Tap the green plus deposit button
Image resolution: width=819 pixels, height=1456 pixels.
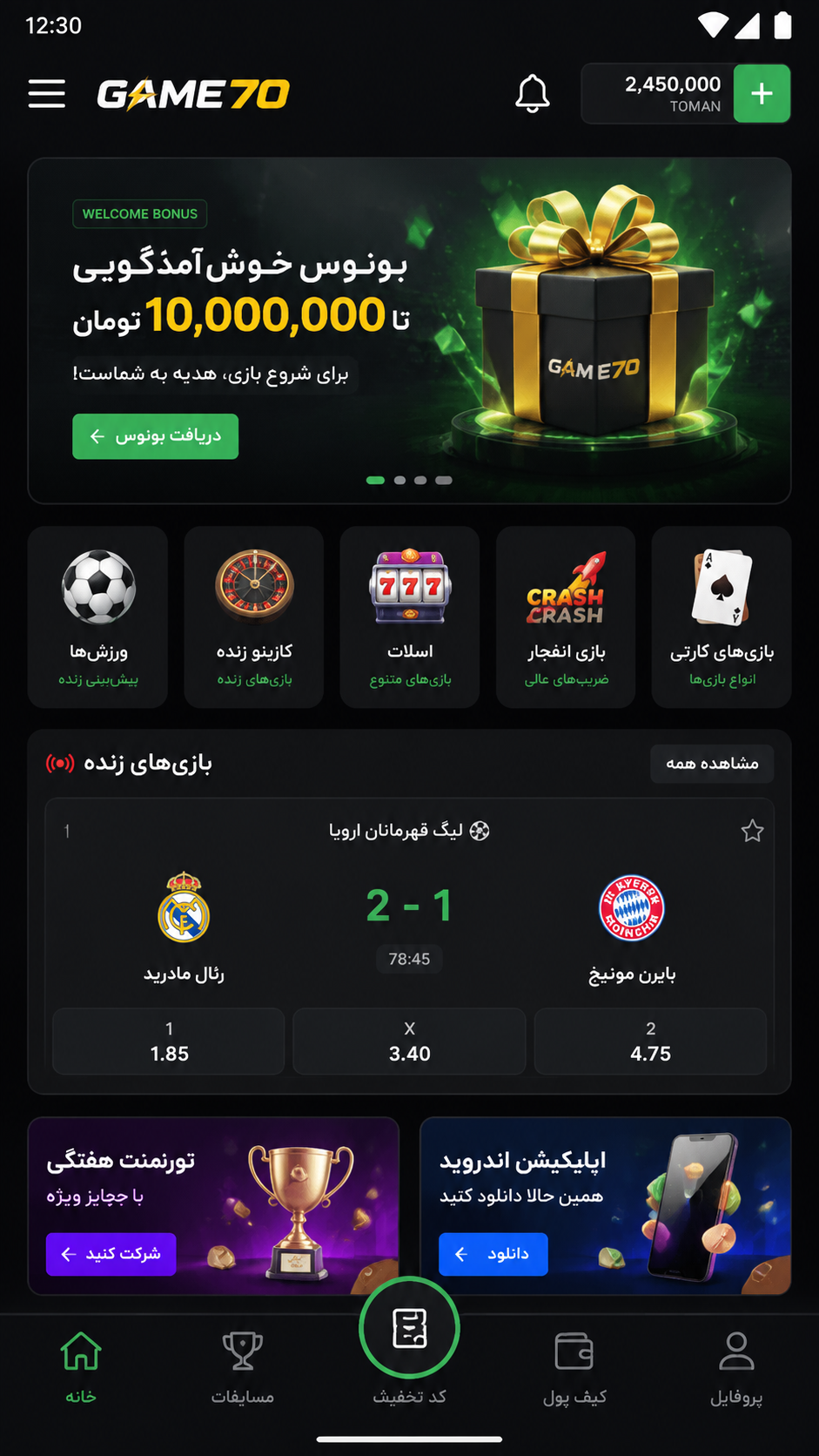762,93
